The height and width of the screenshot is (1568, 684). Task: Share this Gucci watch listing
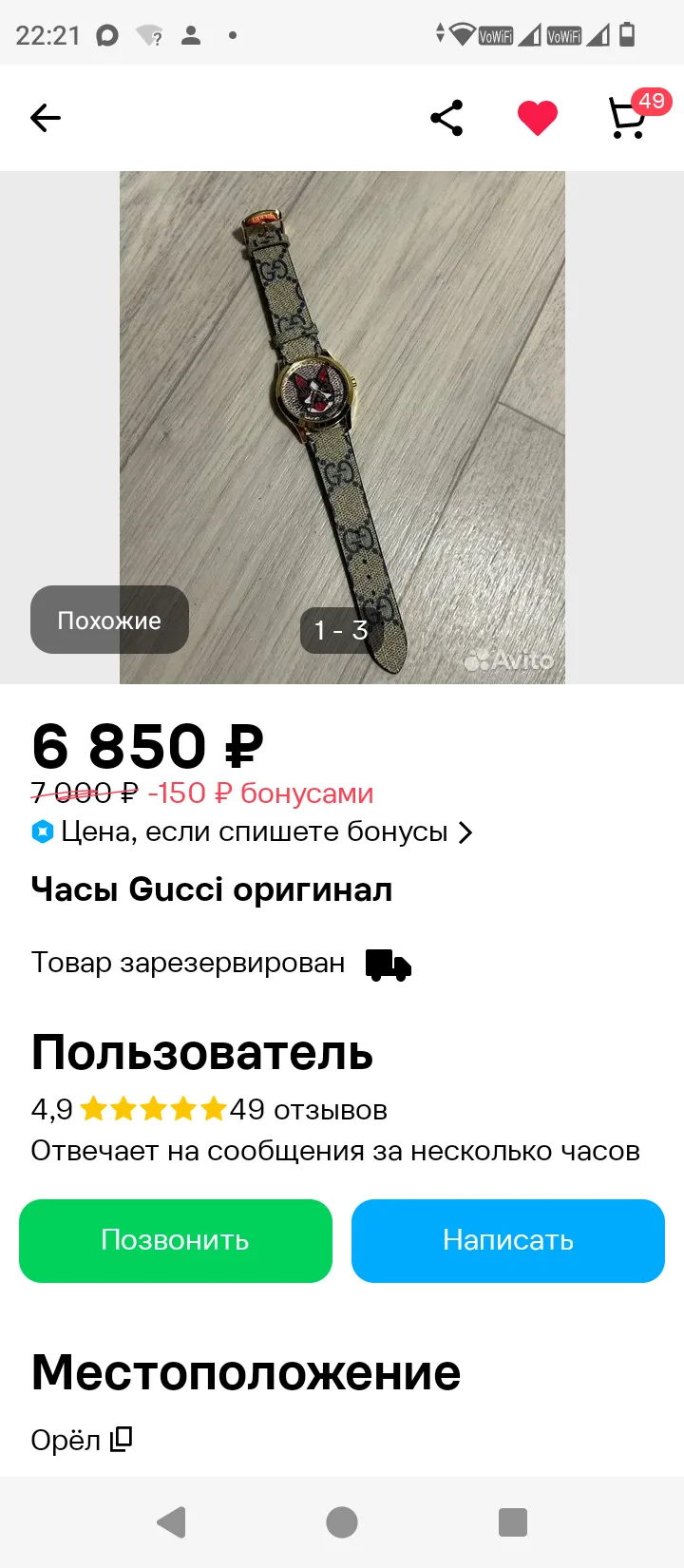pos(446,118)
